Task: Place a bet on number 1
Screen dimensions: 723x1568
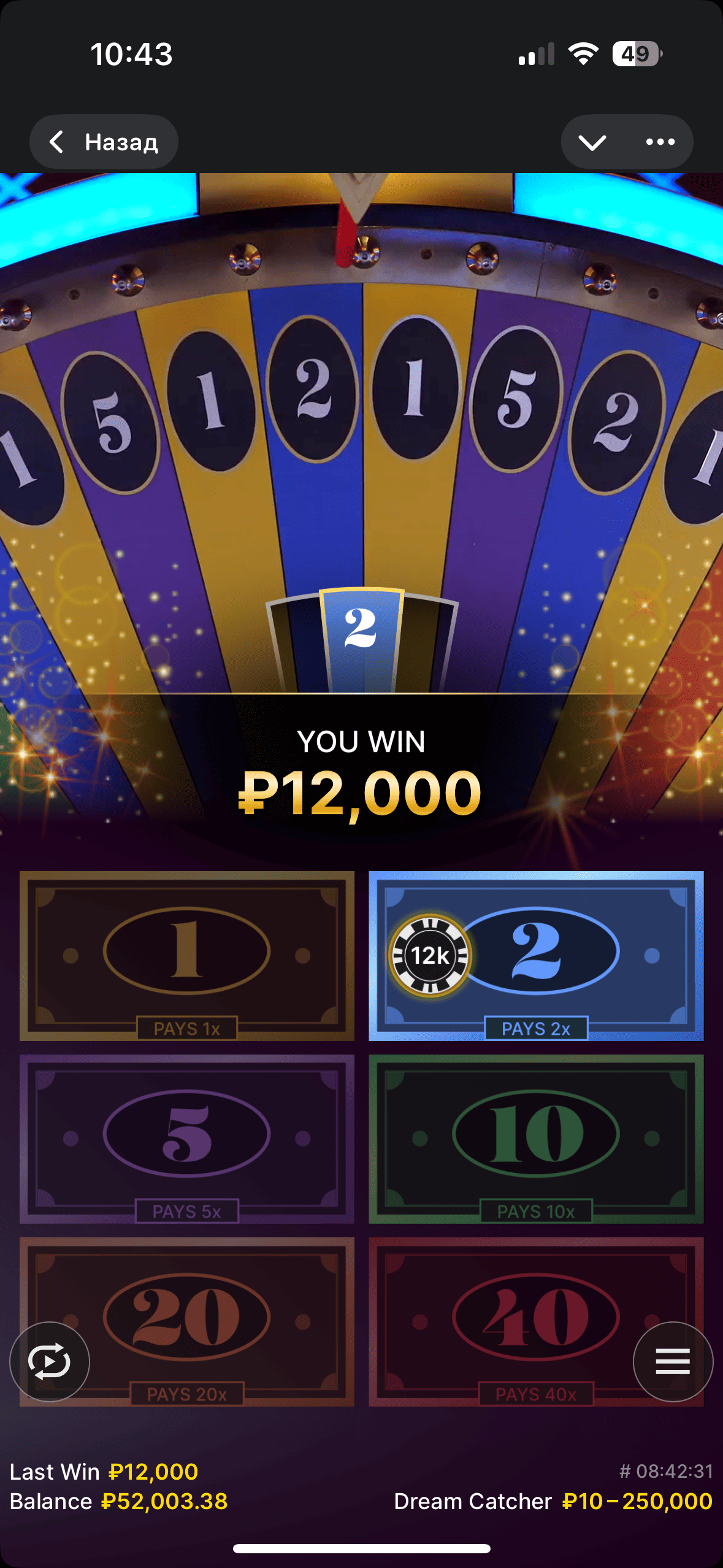Action: click(x=186, y=955)
